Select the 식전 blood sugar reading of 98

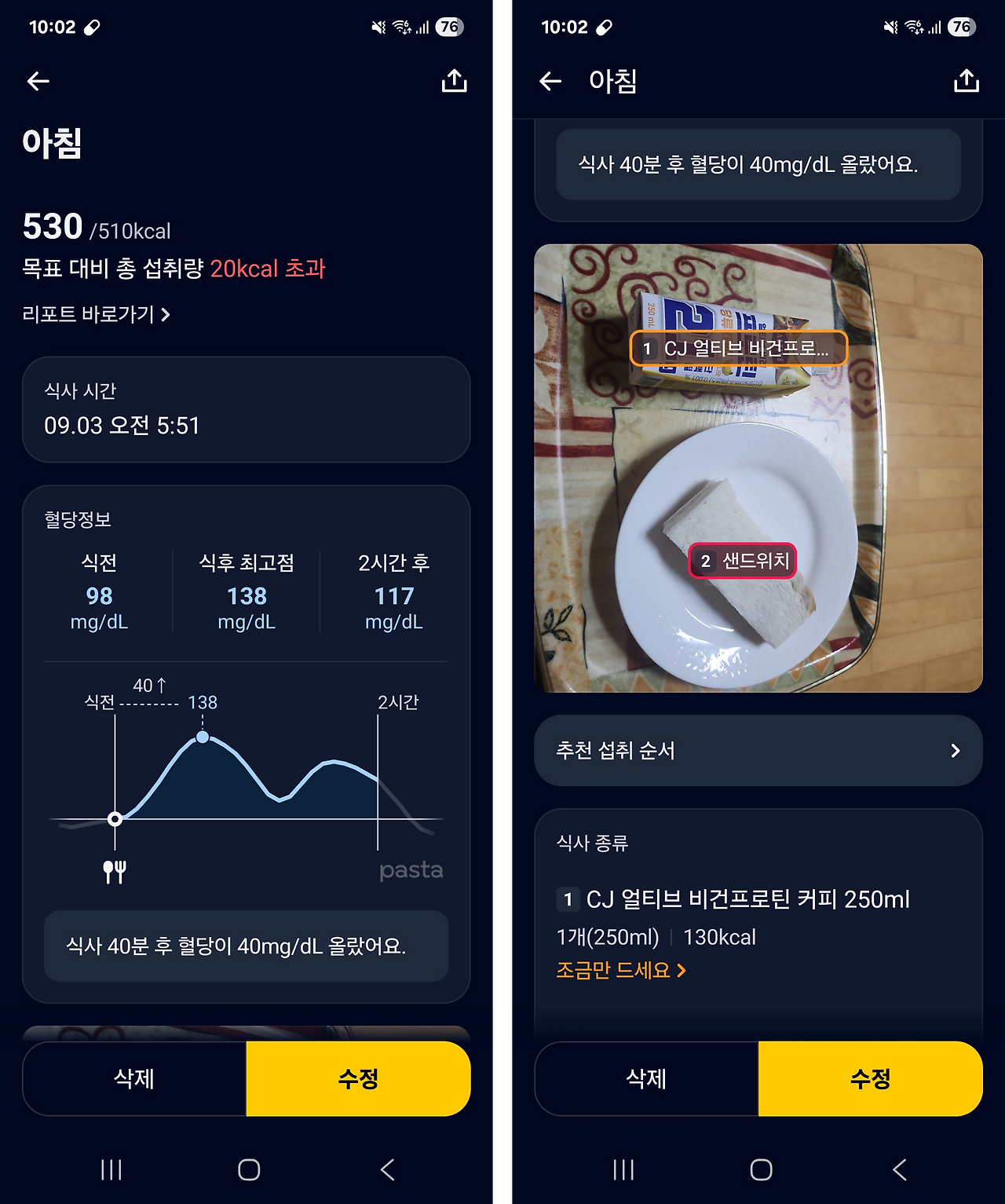click(98, 595)
